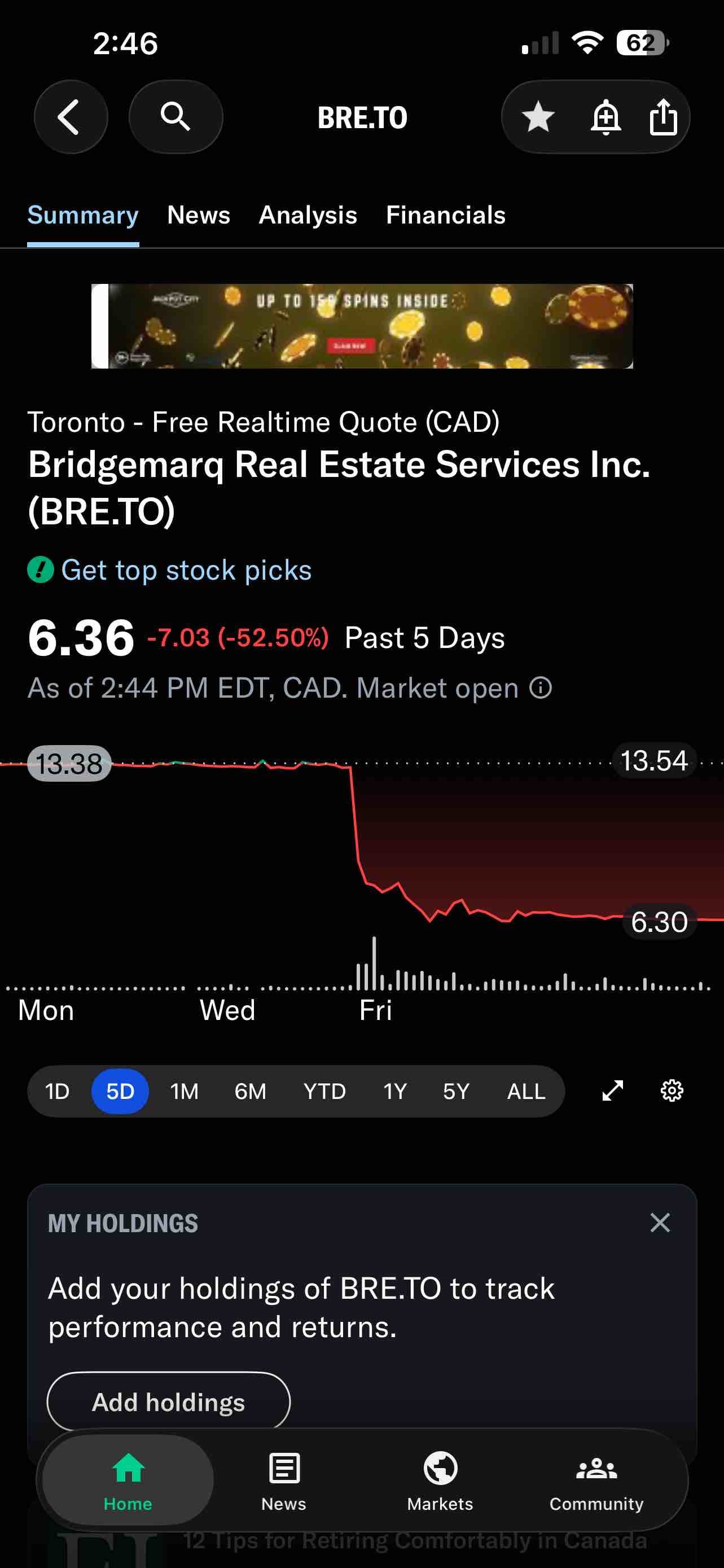The image size is (724, 1568).
Task: Show market open info icon details
Action: (x=540, y=689)
